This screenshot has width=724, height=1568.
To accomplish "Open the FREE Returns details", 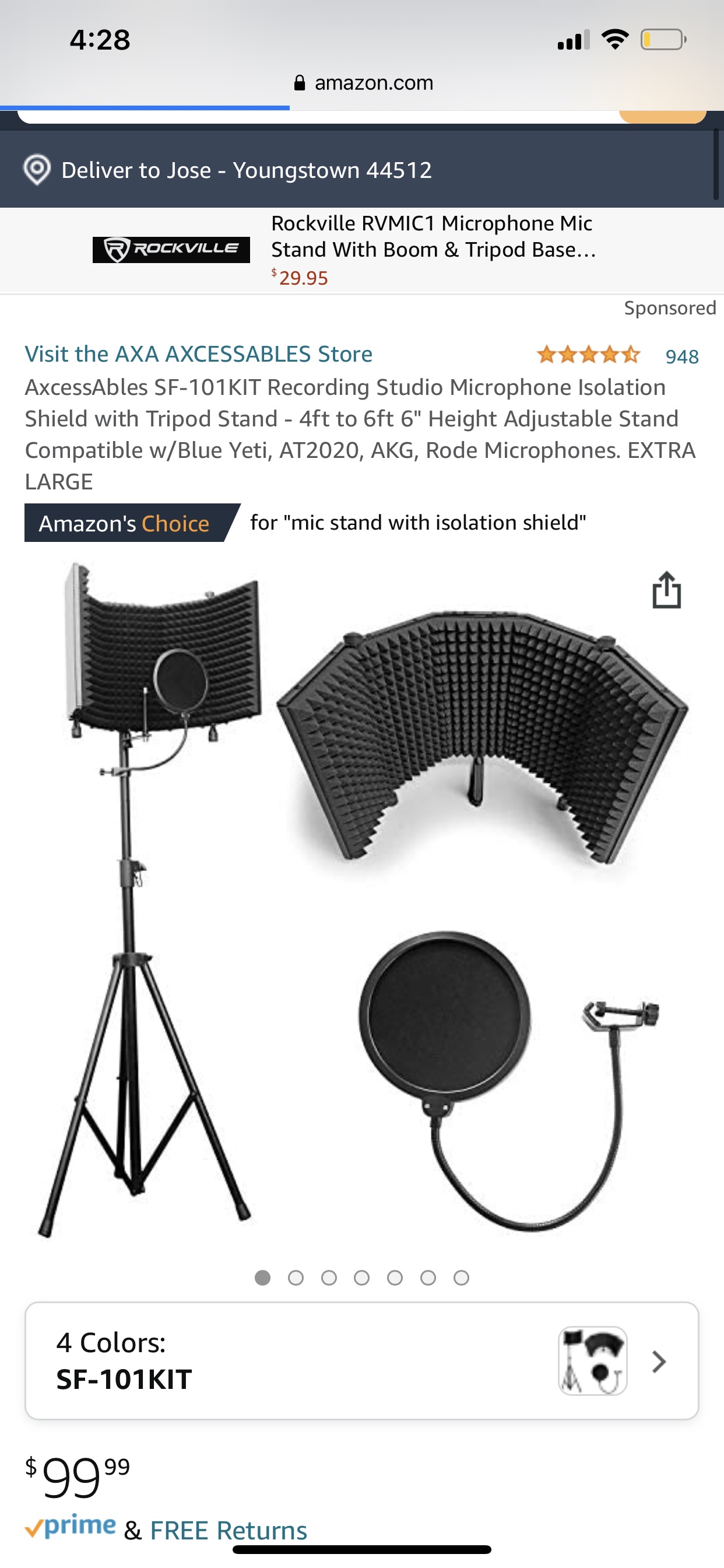I will pyautogui.click(x=228, y=1529).
